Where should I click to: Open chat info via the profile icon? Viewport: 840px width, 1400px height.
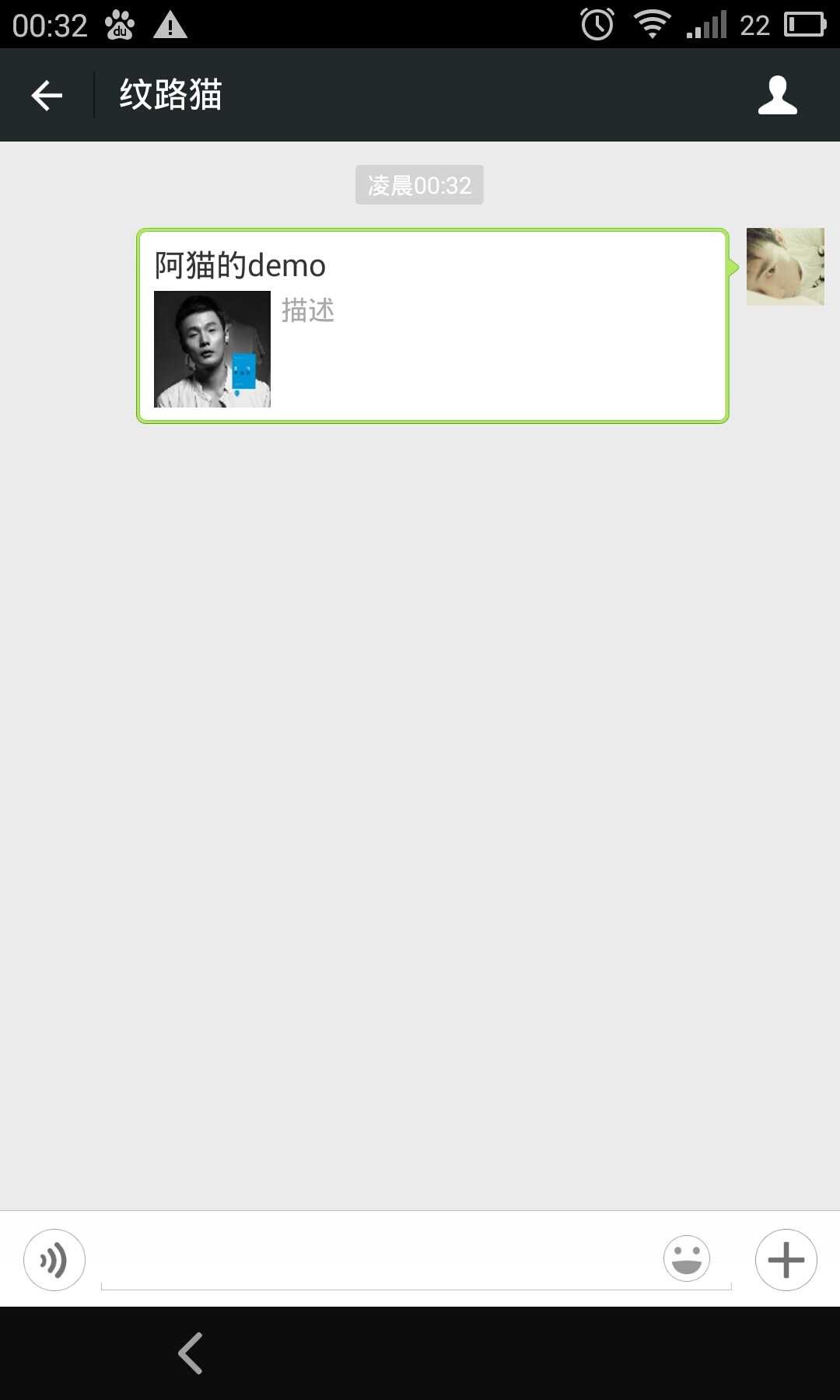[777, 96]
